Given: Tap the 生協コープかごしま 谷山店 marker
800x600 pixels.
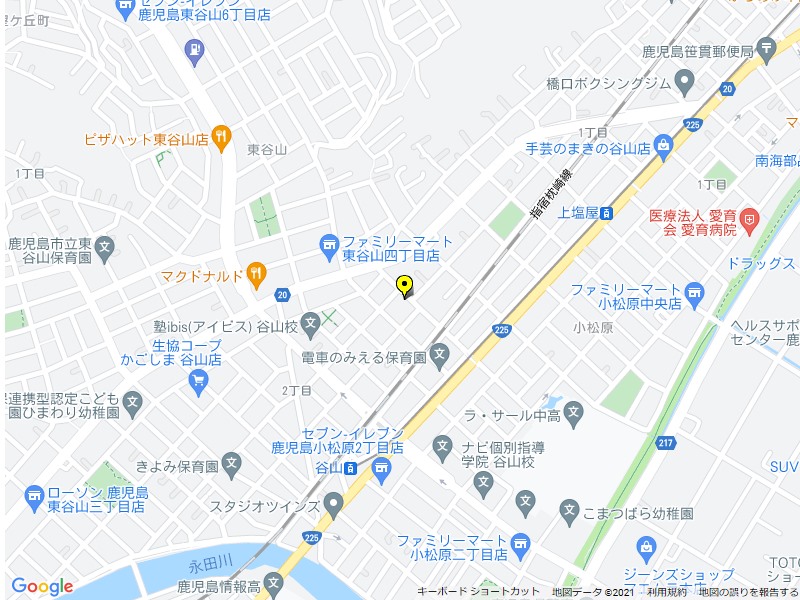Looking at the screenshot, I should click(198, 378).
